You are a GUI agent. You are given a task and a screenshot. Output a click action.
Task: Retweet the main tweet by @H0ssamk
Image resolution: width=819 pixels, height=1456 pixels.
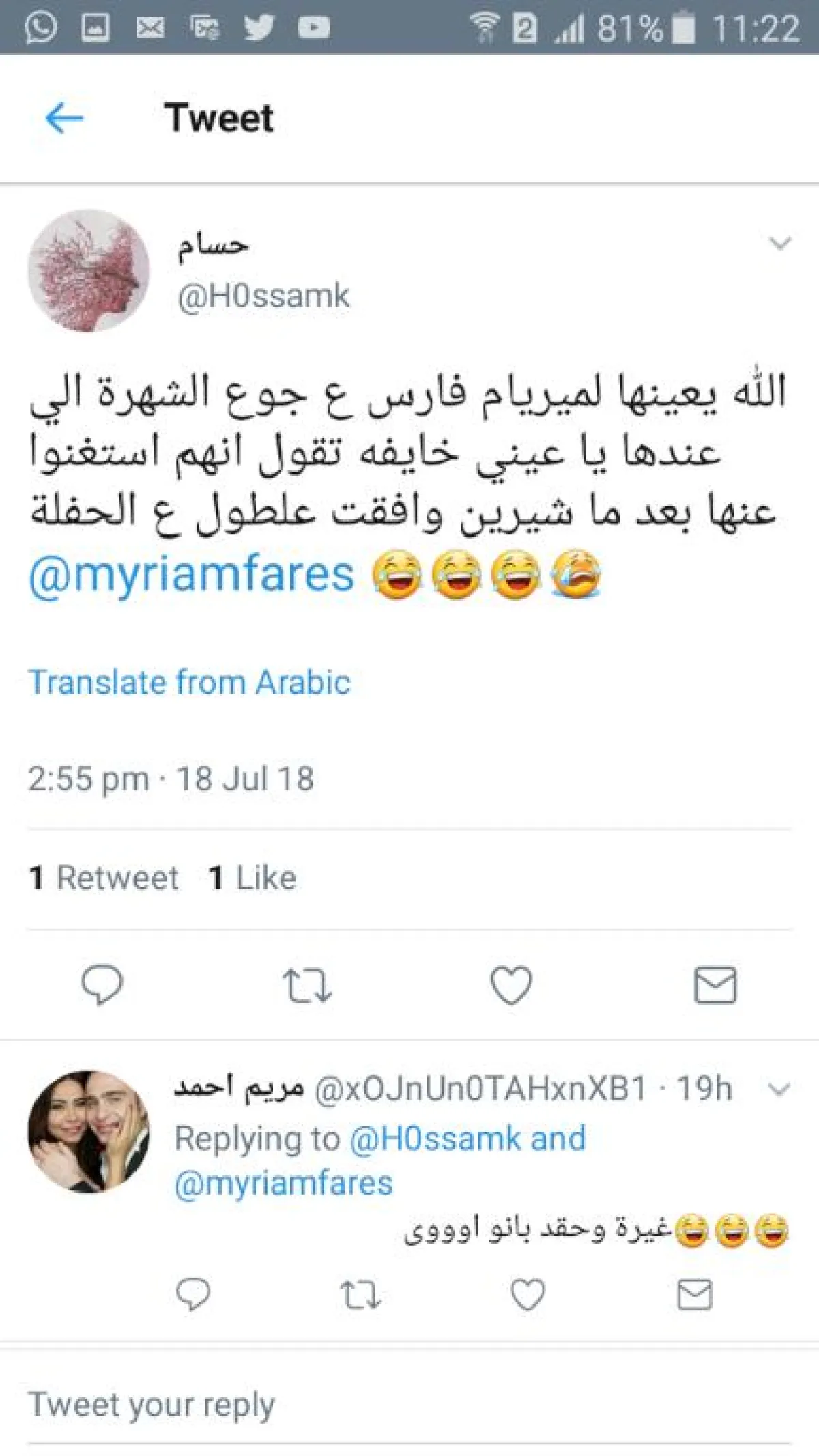306,985
